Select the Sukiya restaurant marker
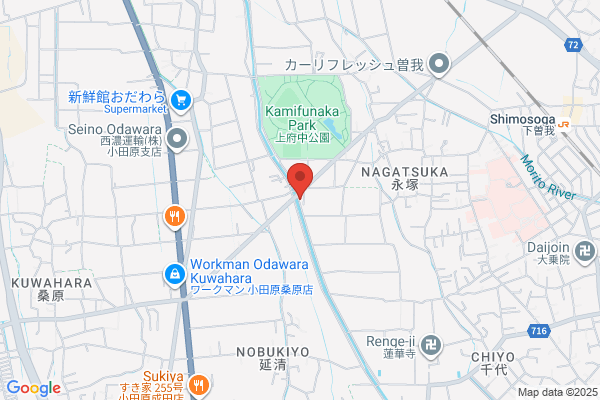 coord(198,385)
